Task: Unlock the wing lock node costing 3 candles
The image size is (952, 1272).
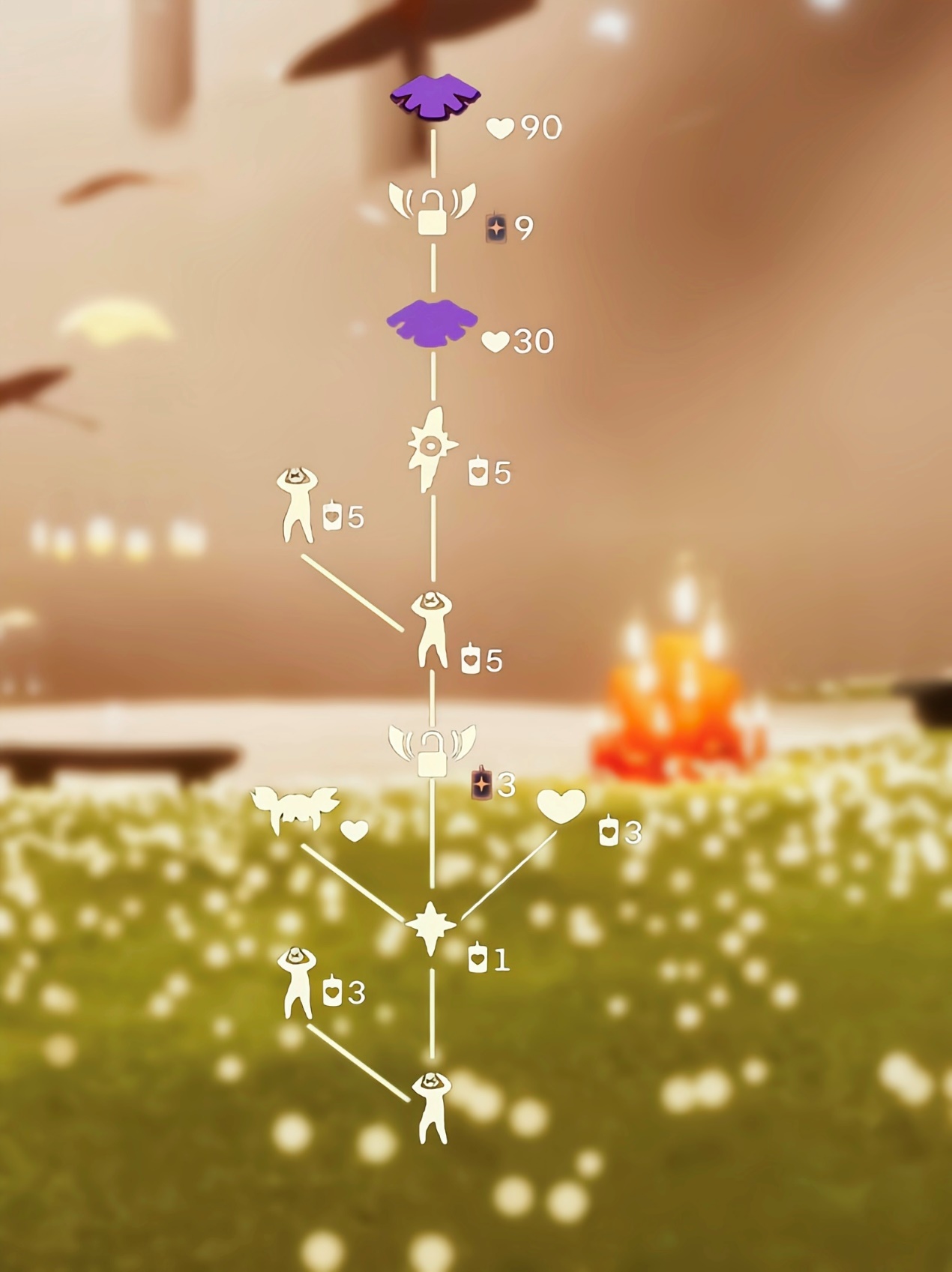Action: coord(432,750)
